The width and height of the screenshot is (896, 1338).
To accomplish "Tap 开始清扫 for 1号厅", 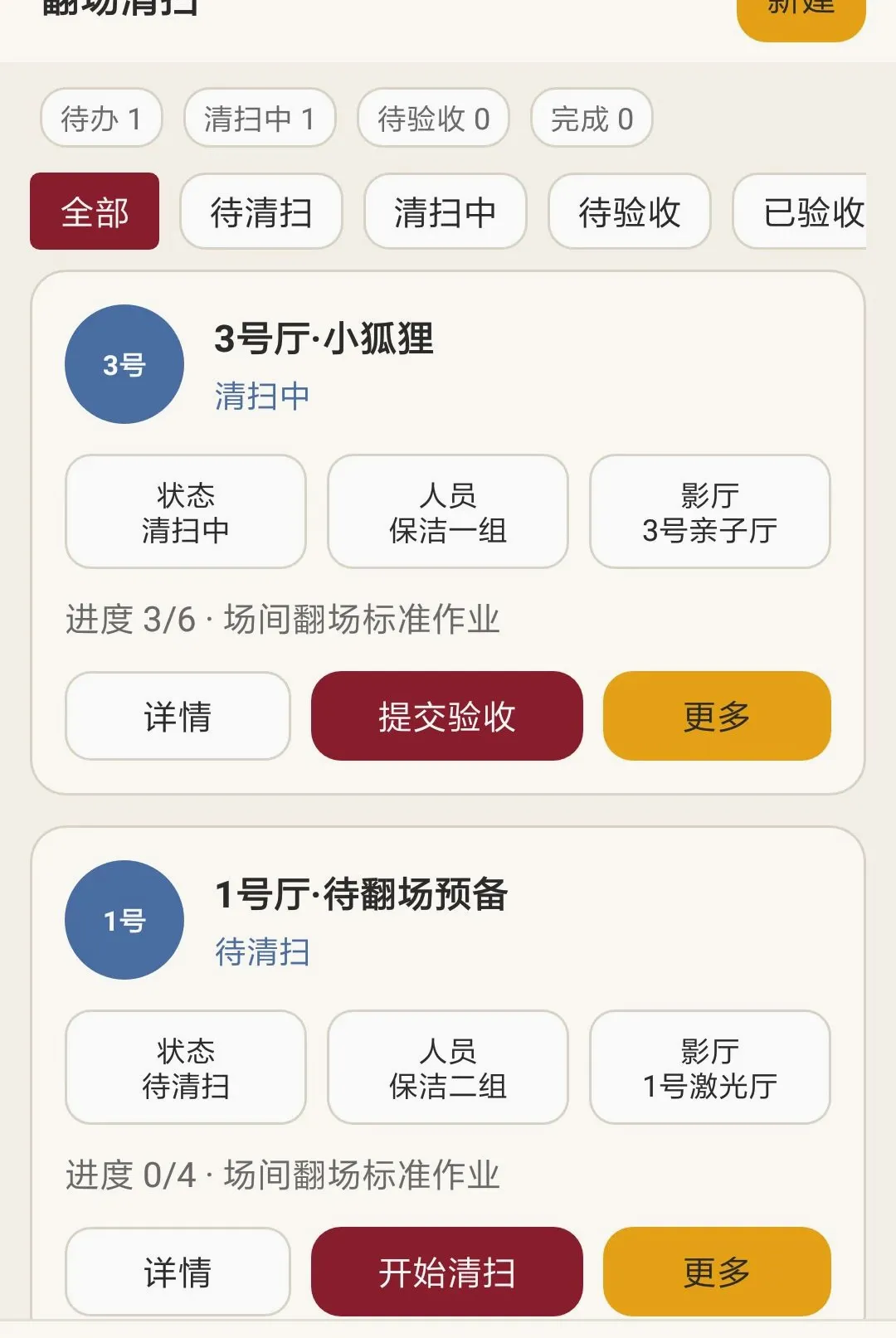I will tap(447, 1272).
